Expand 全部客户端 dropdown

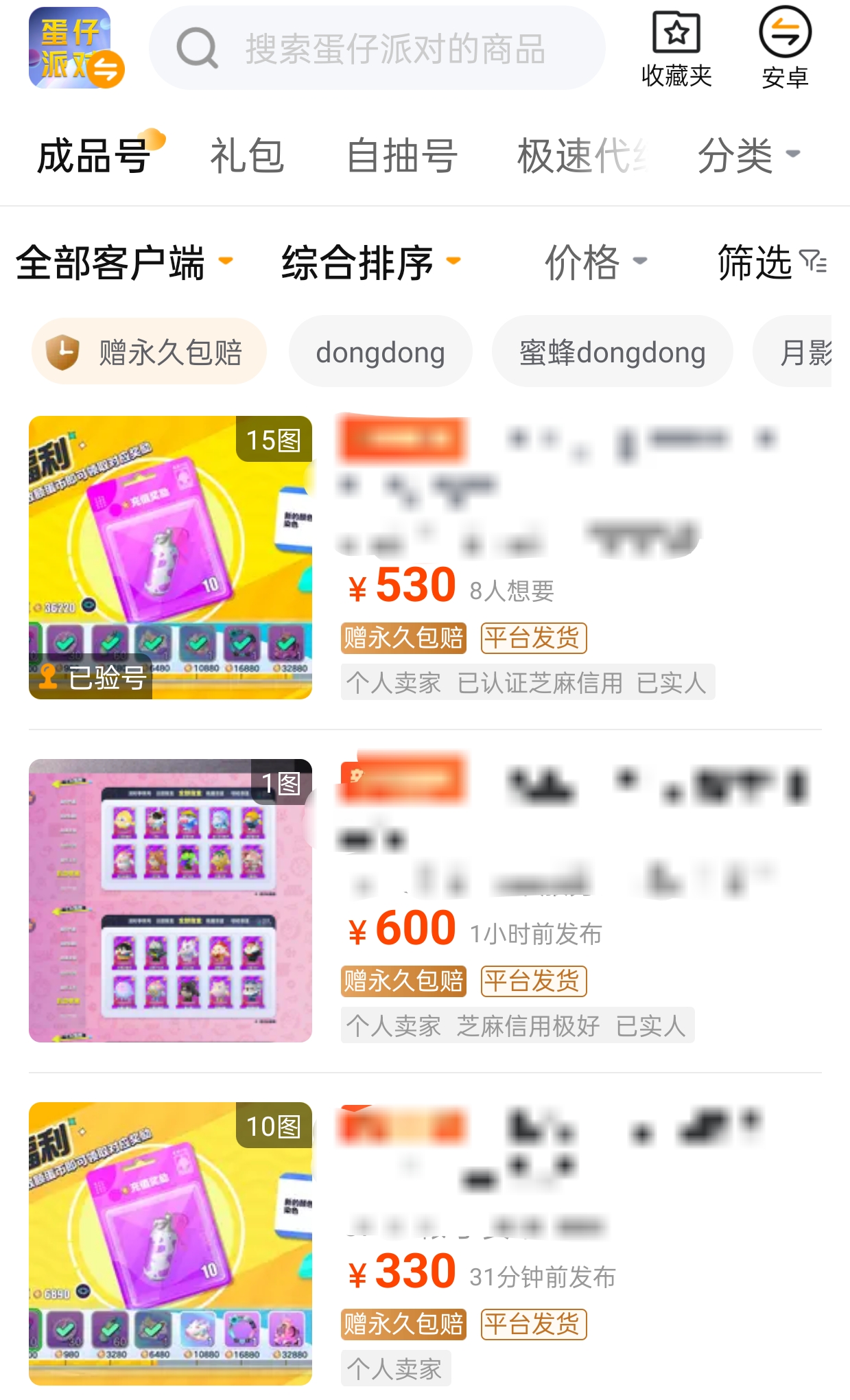pyautogui.click(x=123, y=262)
